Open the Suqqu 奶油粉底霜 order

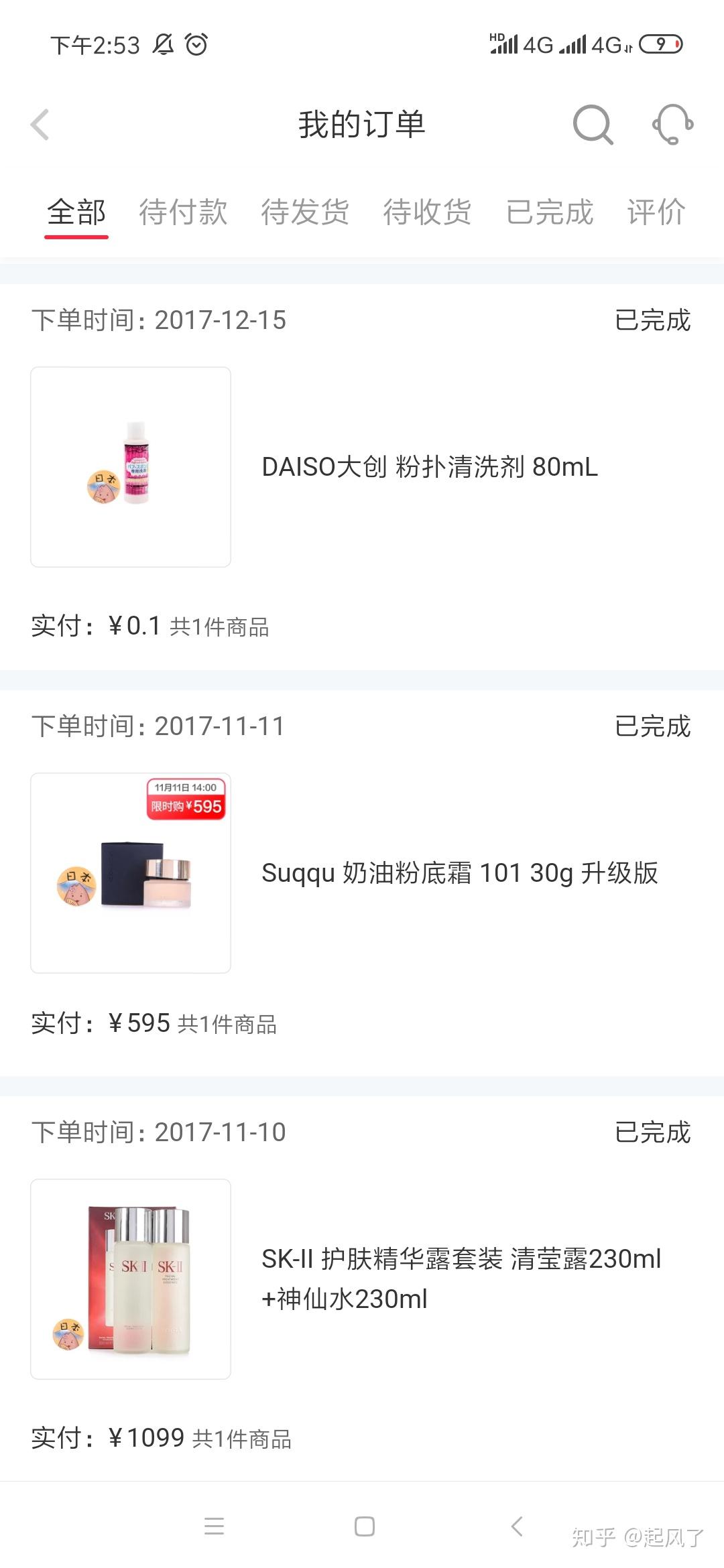(459, 873)
